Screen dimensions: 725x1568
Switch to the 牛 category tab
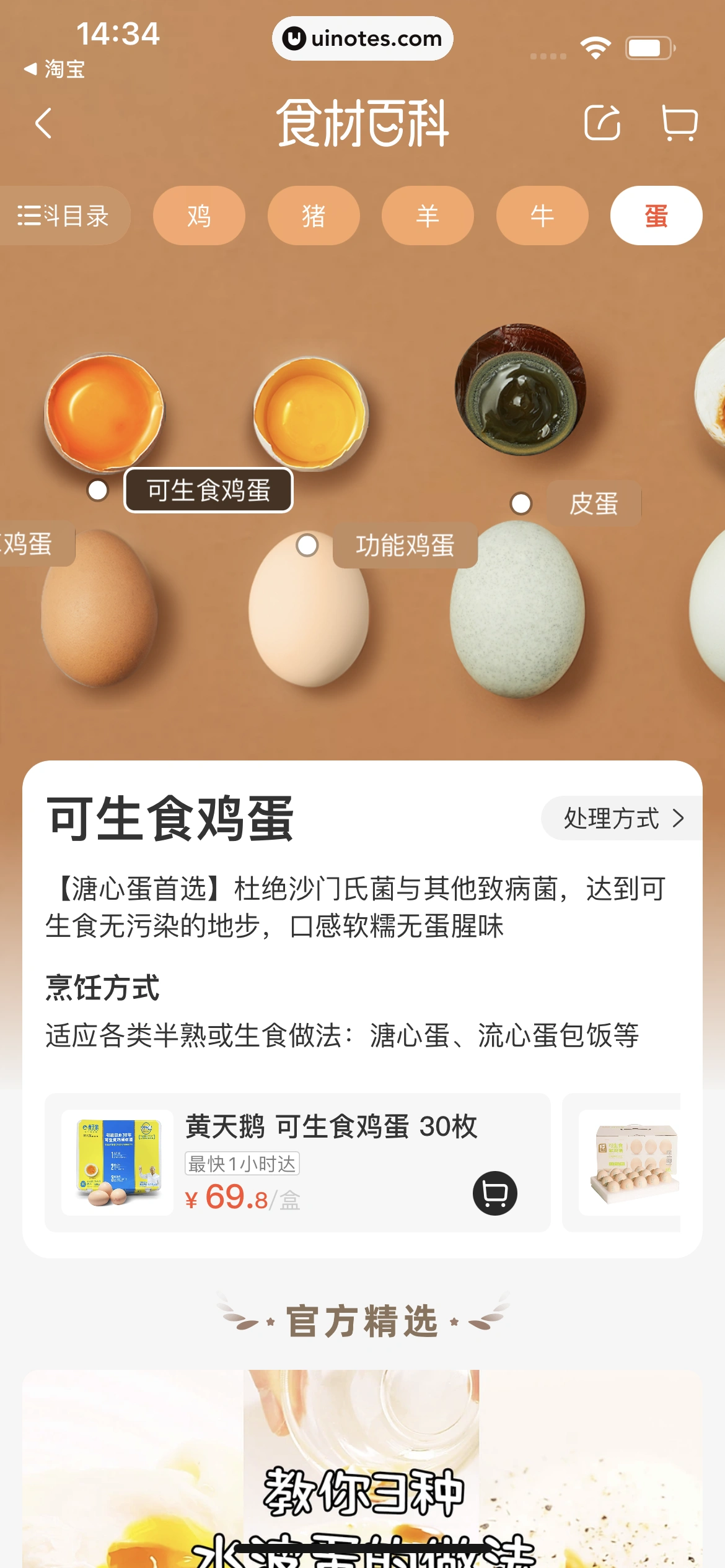[x=542, y=215]
